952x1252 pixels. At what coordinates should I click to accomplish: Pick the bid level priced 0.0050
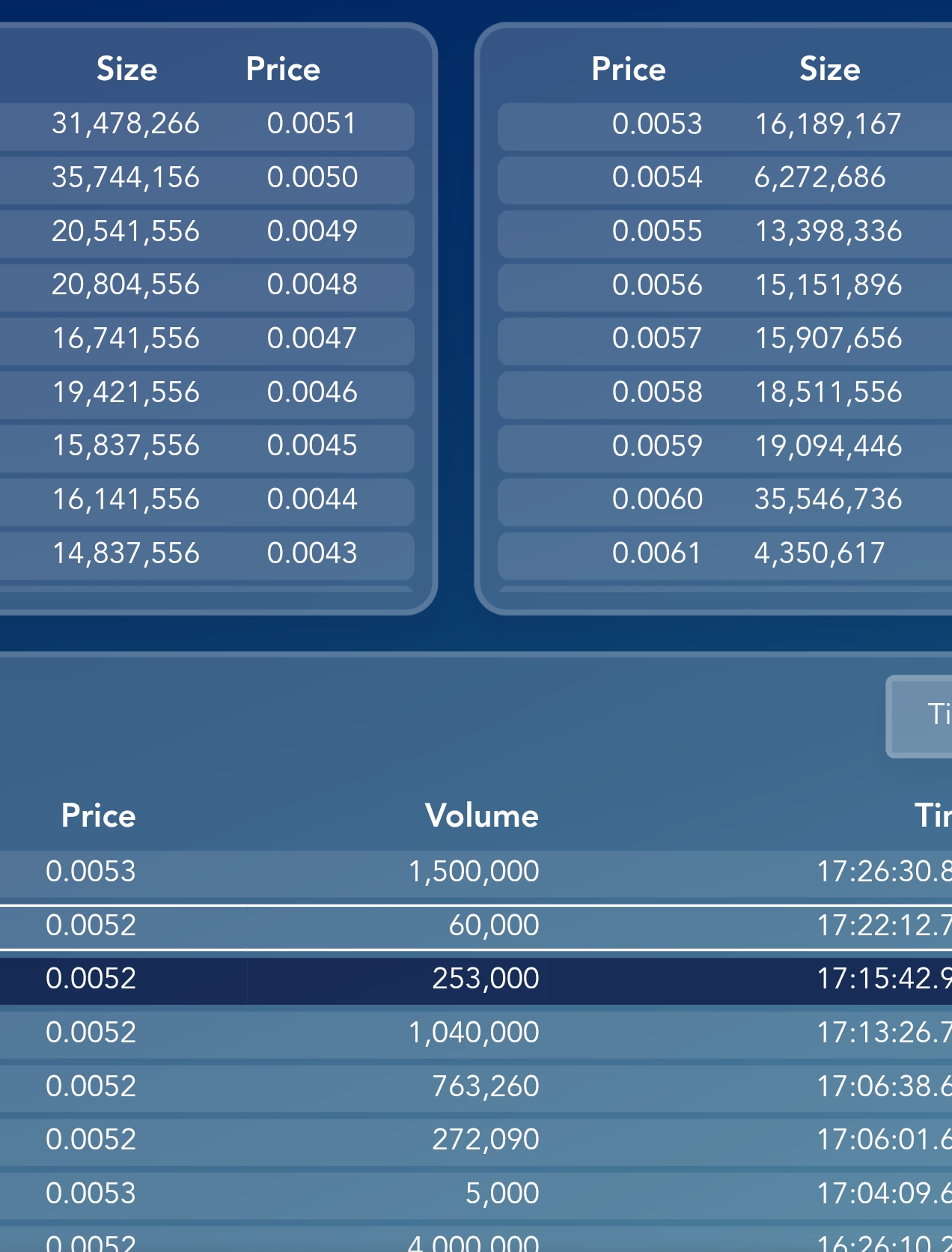206,178
